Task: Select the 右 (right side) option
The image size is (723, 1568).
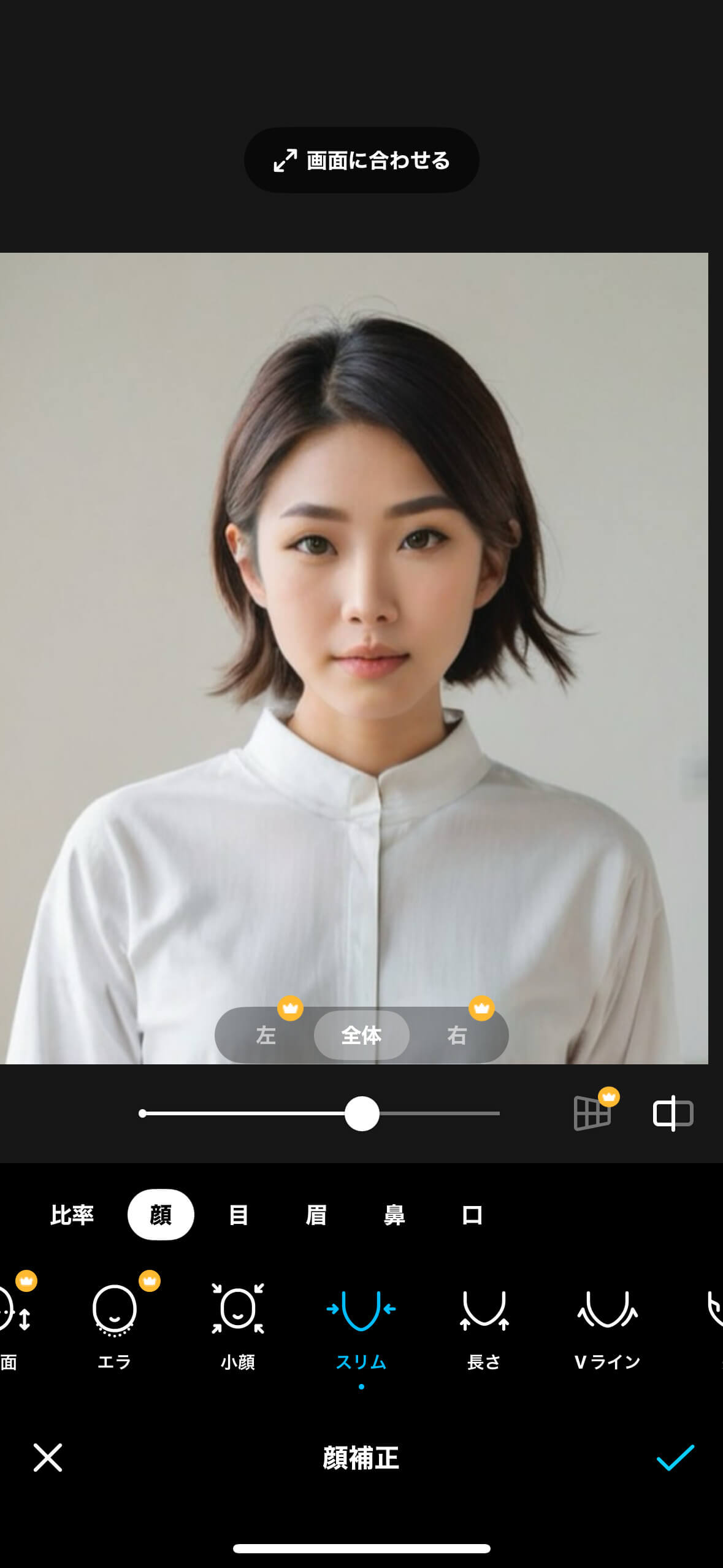Action: pyautogui.click(x=457, y=1035)
